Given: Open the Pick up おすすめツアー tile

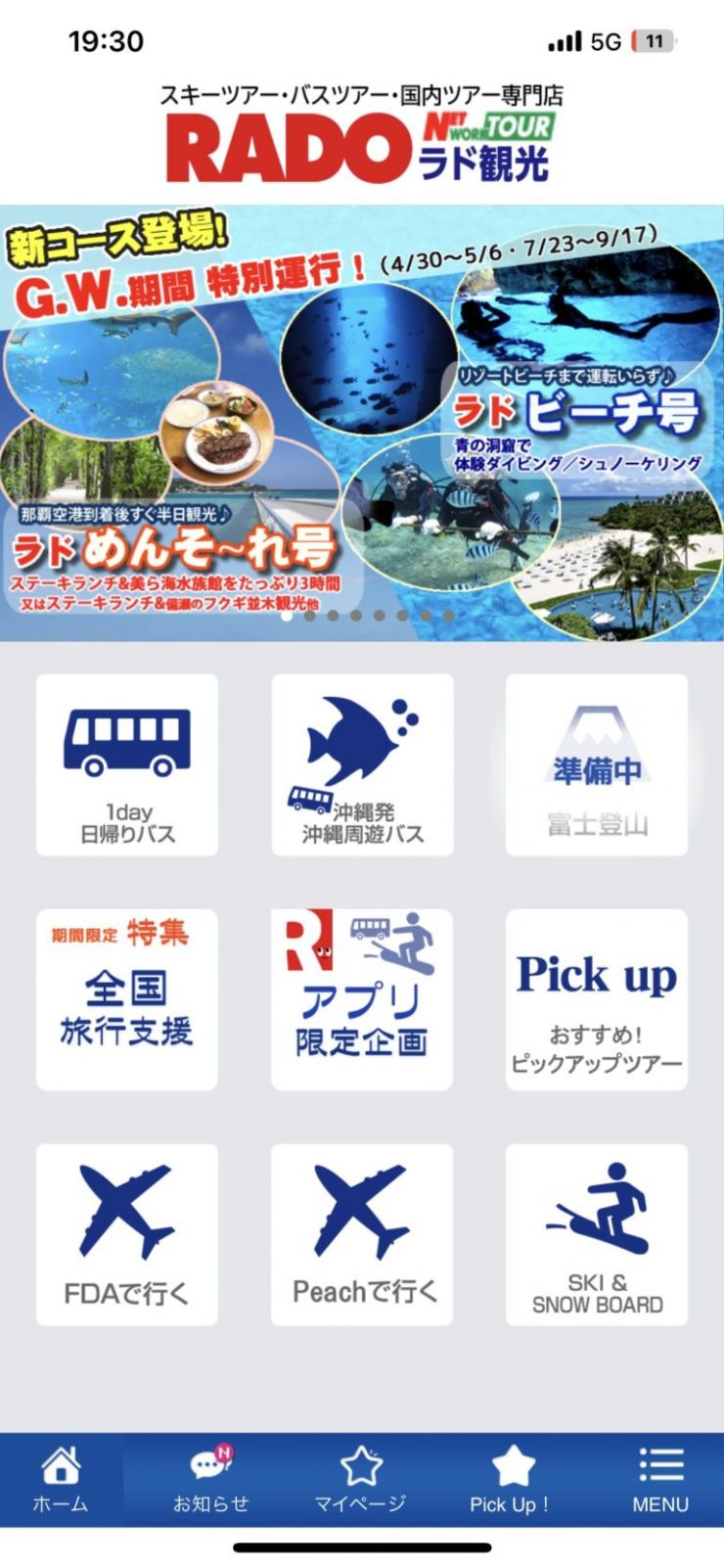Looking at the screenshot, I should 598,998.
